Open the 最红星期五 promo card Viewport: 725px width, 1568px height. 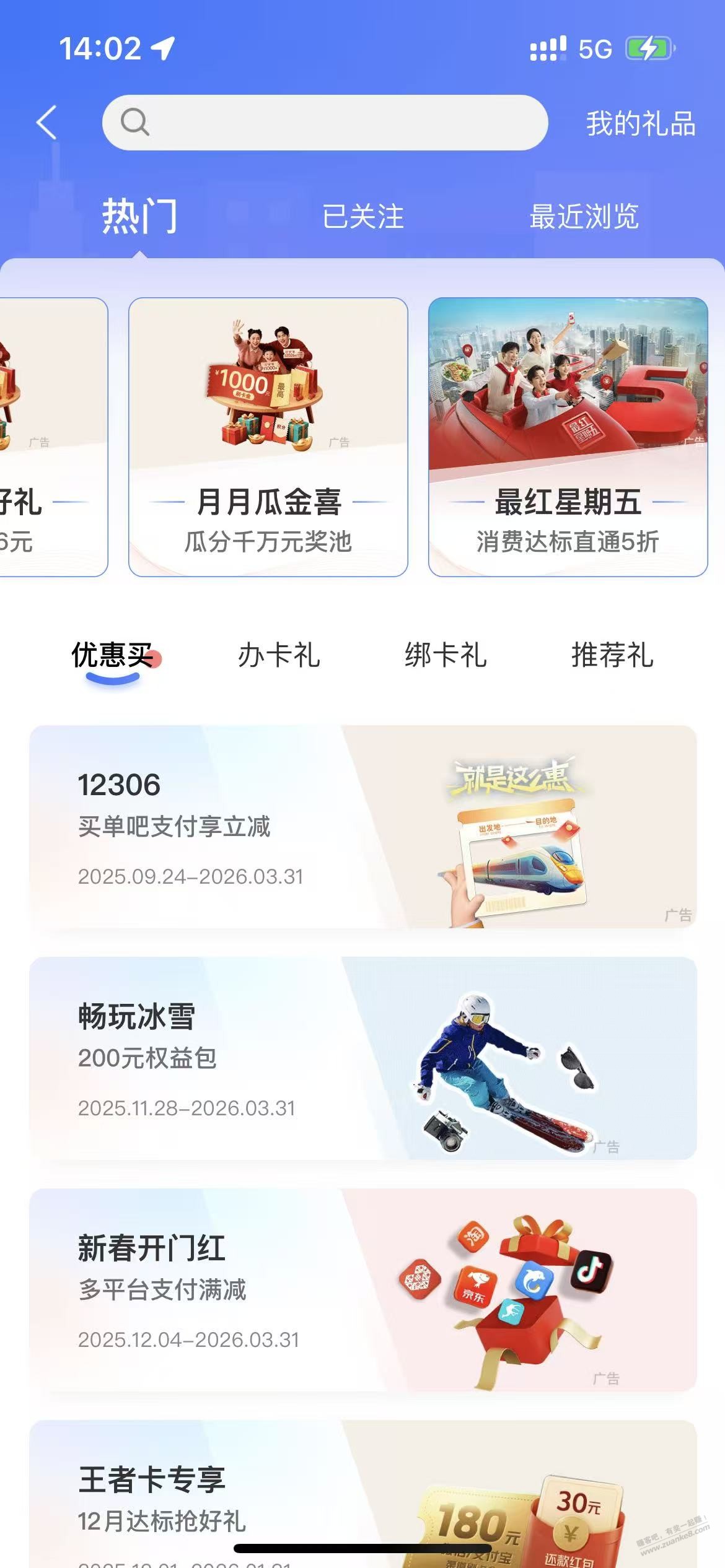pos(568,437)
